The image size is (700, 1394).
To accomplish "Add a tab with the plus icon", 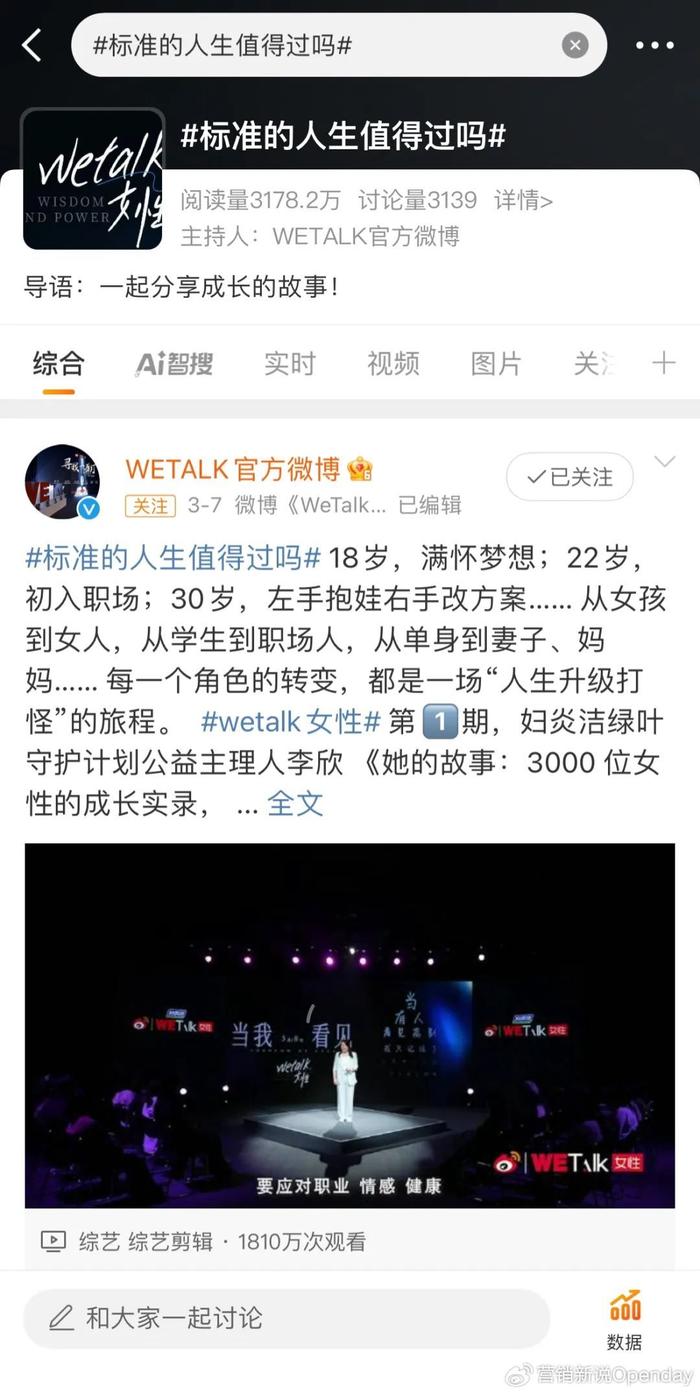I will (x=664, y=362).
